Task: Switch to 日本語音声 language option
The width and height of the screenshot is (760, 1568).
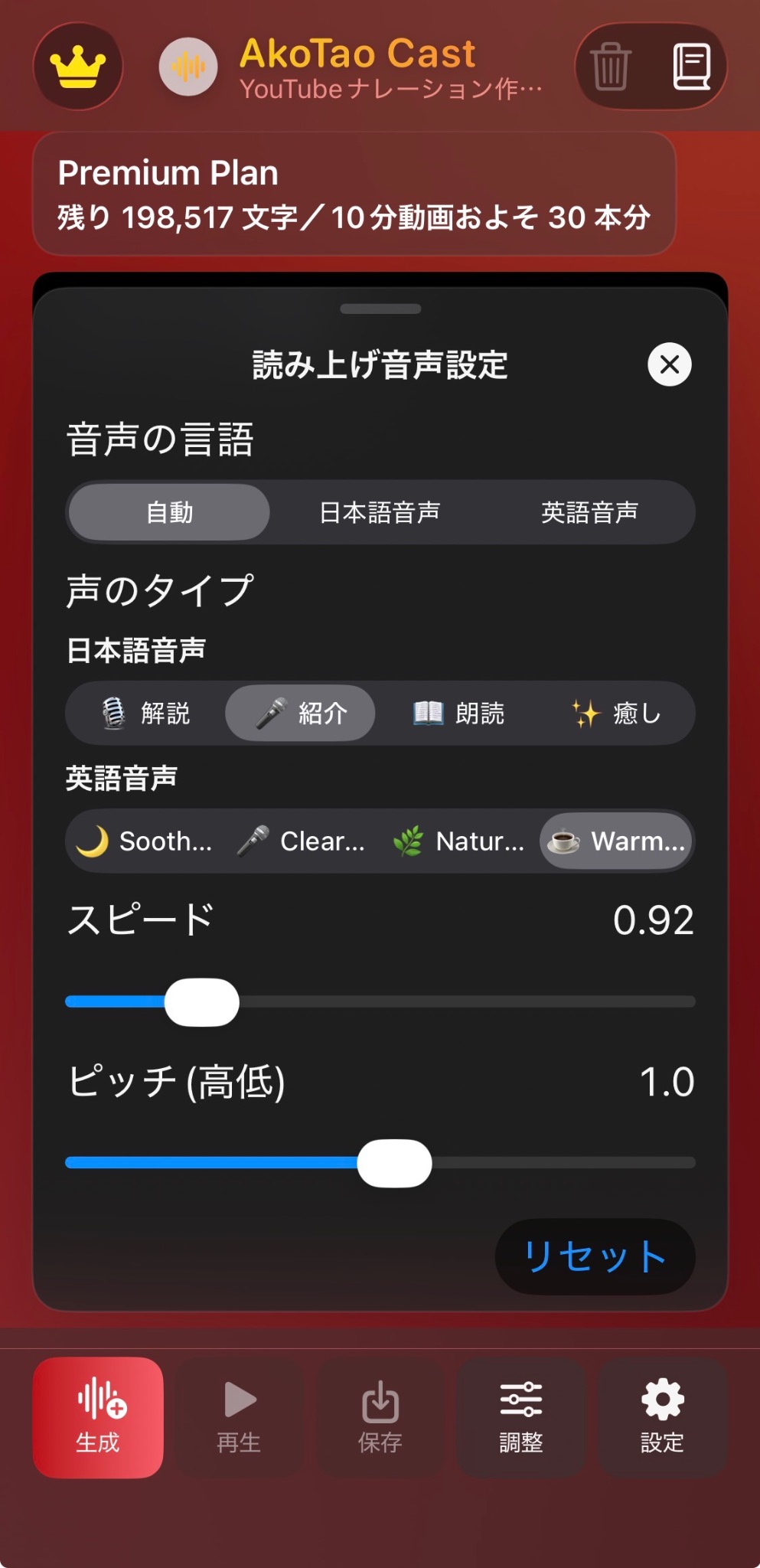Action: coord(380,512)
